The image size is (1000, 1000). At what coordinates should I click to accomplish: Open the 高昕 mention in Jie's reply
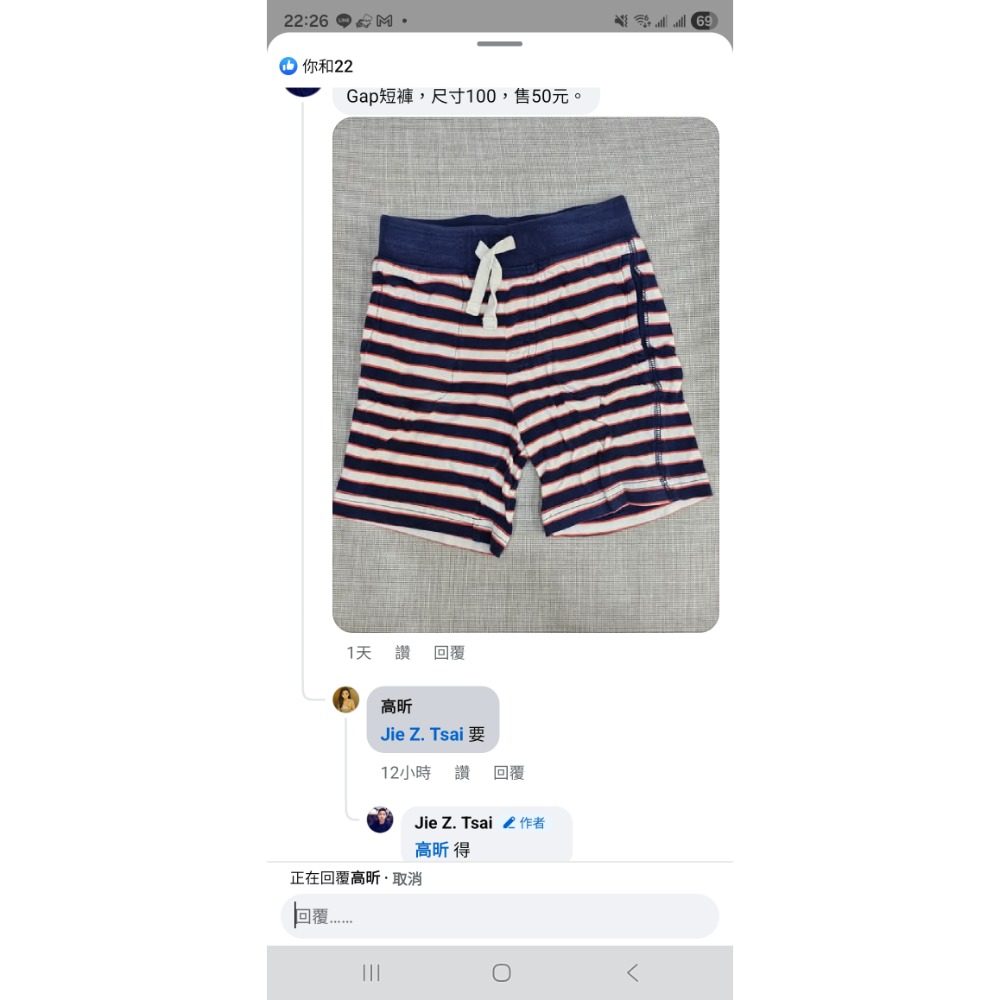click(x=431, y=850)
